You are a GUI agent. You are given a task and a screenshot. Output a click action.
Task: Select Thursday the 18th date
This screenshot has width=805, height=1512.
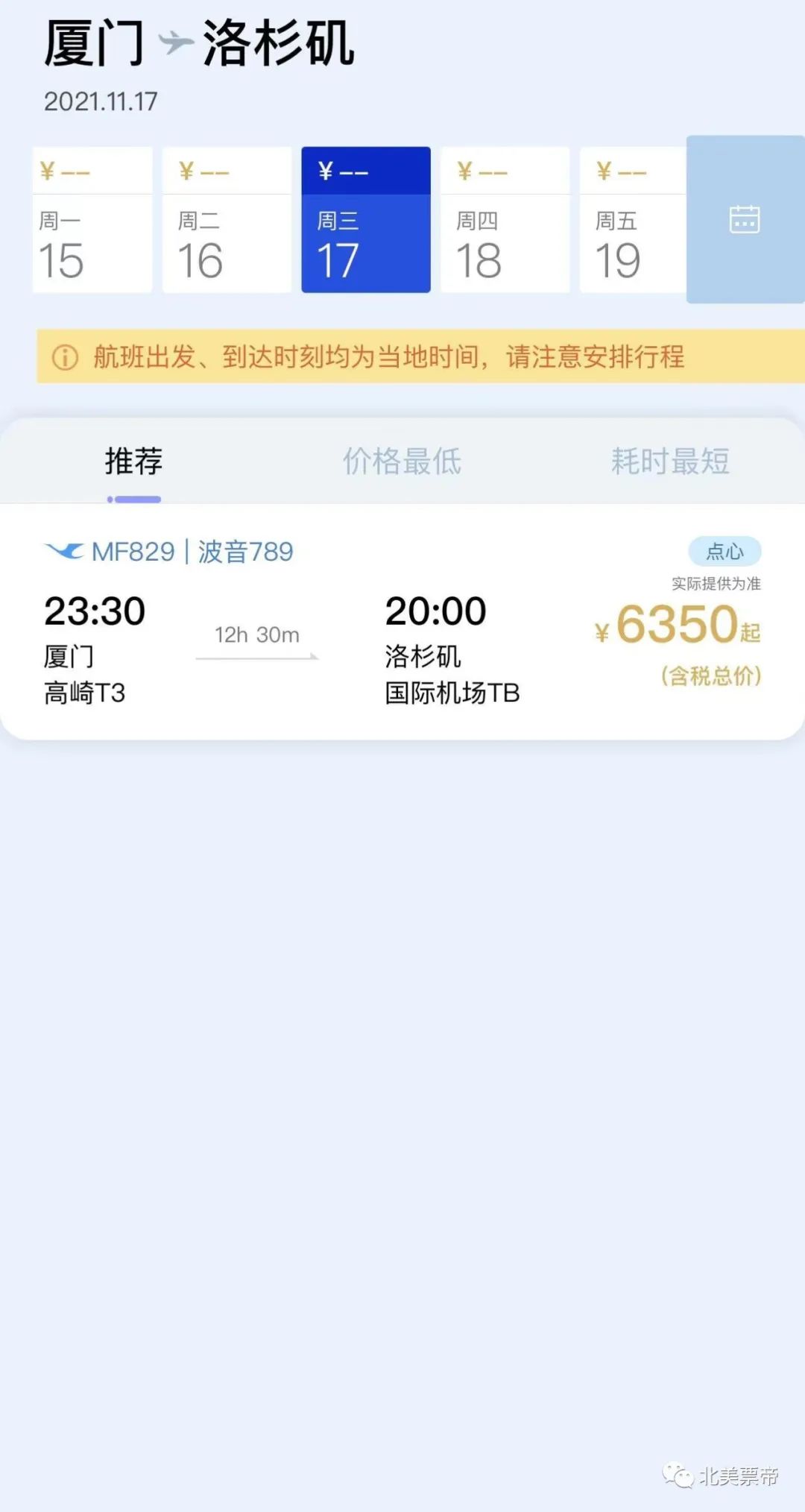click(x=505, y=221)
